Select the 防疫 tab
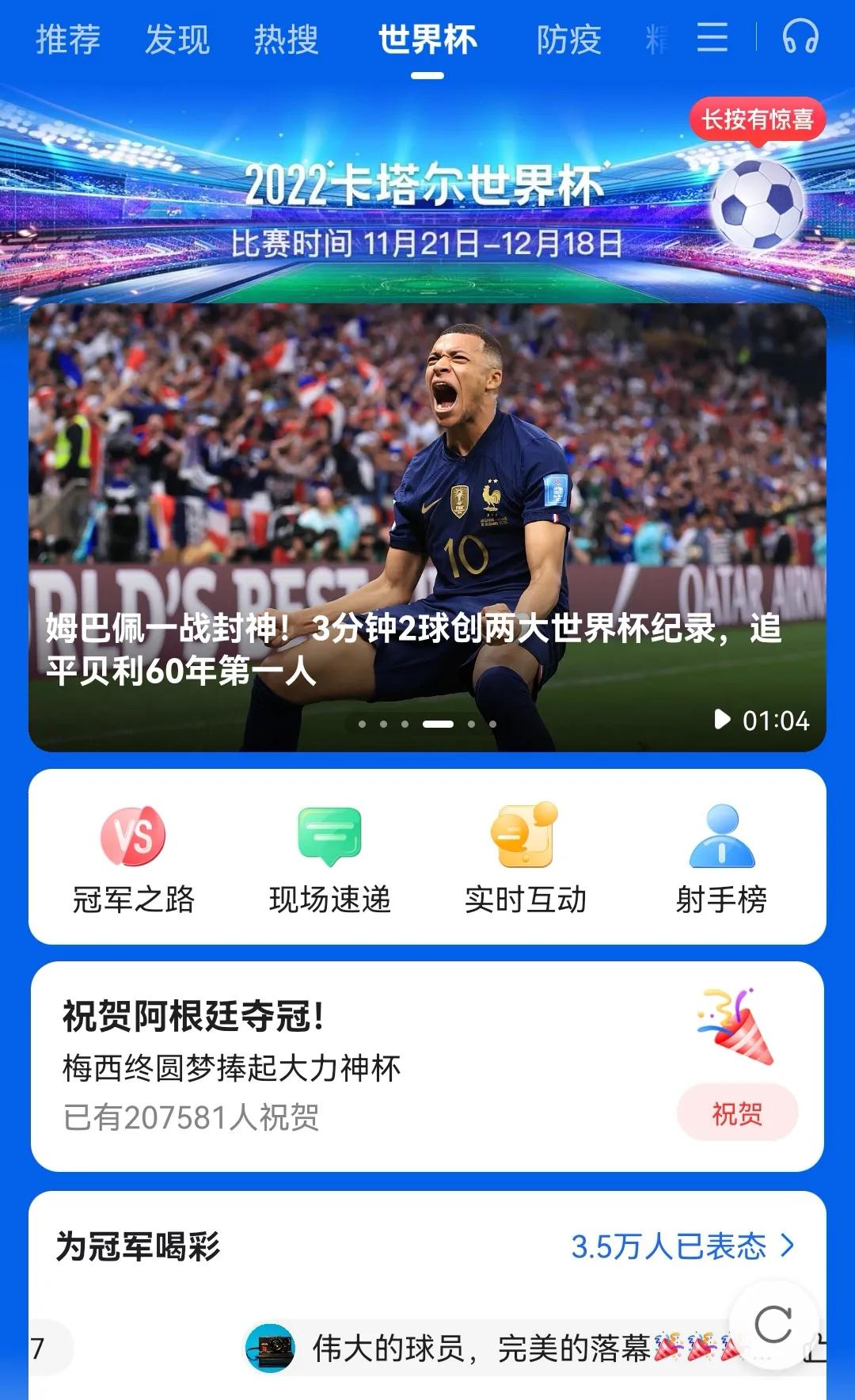The height and width of the screenshot is (1400, 855). point(568,38)
